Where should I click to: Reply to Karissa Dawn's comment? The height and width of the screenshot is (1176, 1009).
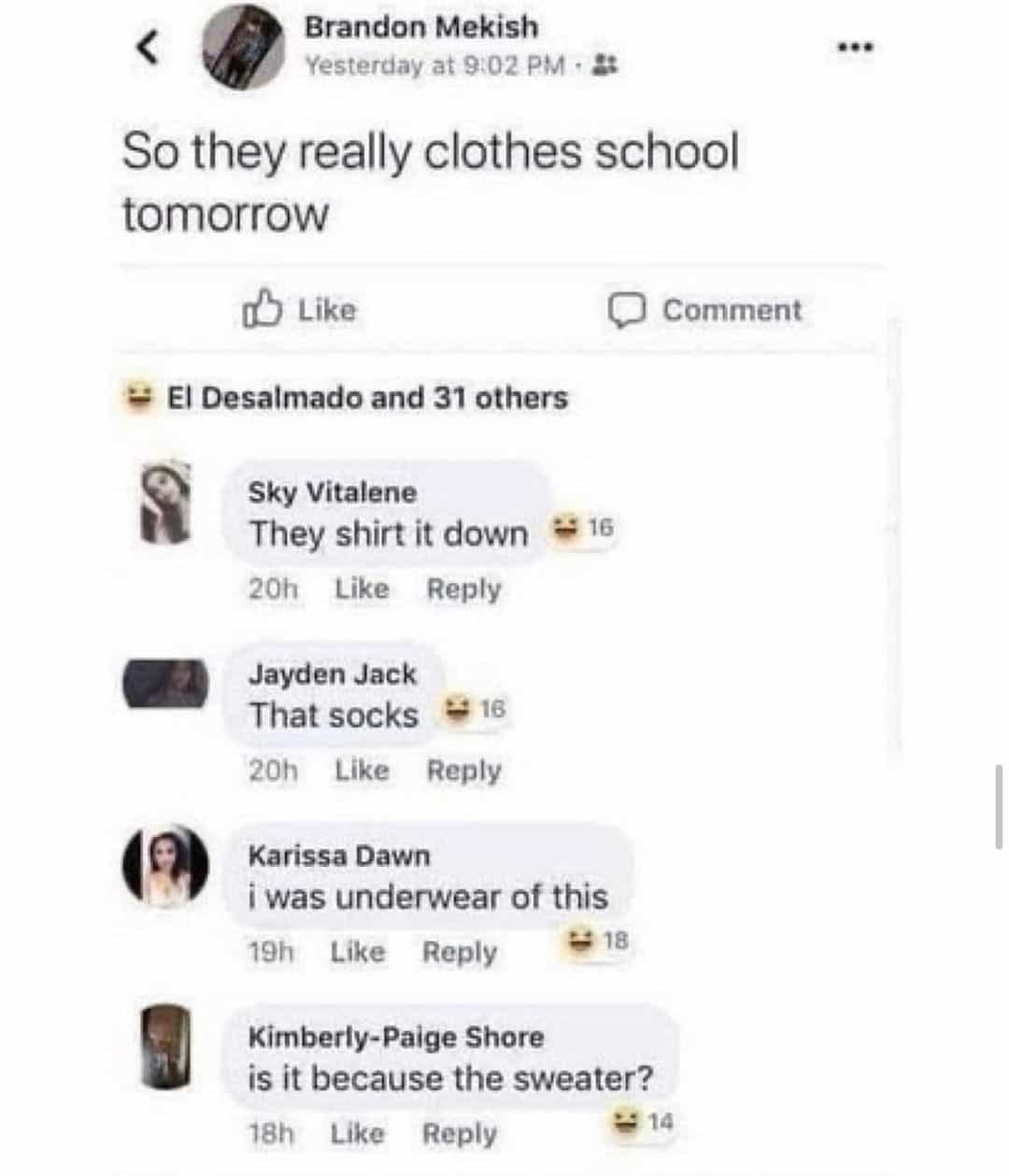tap(460, 952)
